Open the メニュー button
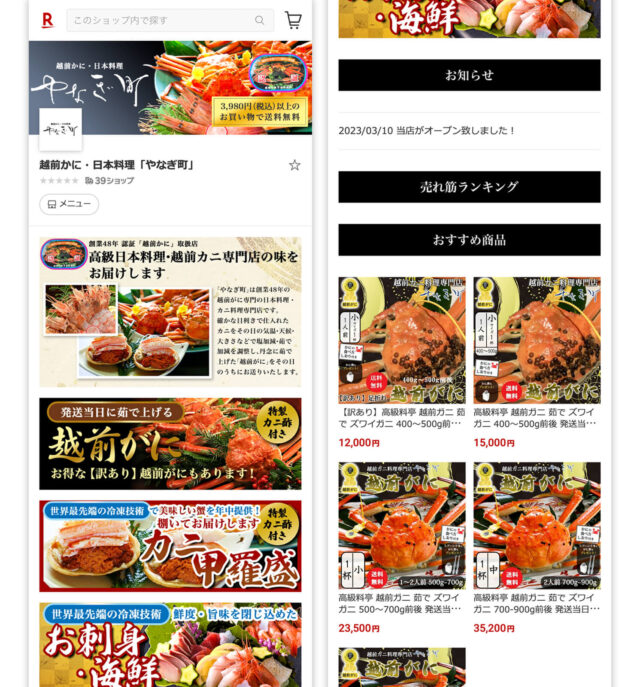The height and width of the screenshot is (687, 640). click(x=69, y=204)
